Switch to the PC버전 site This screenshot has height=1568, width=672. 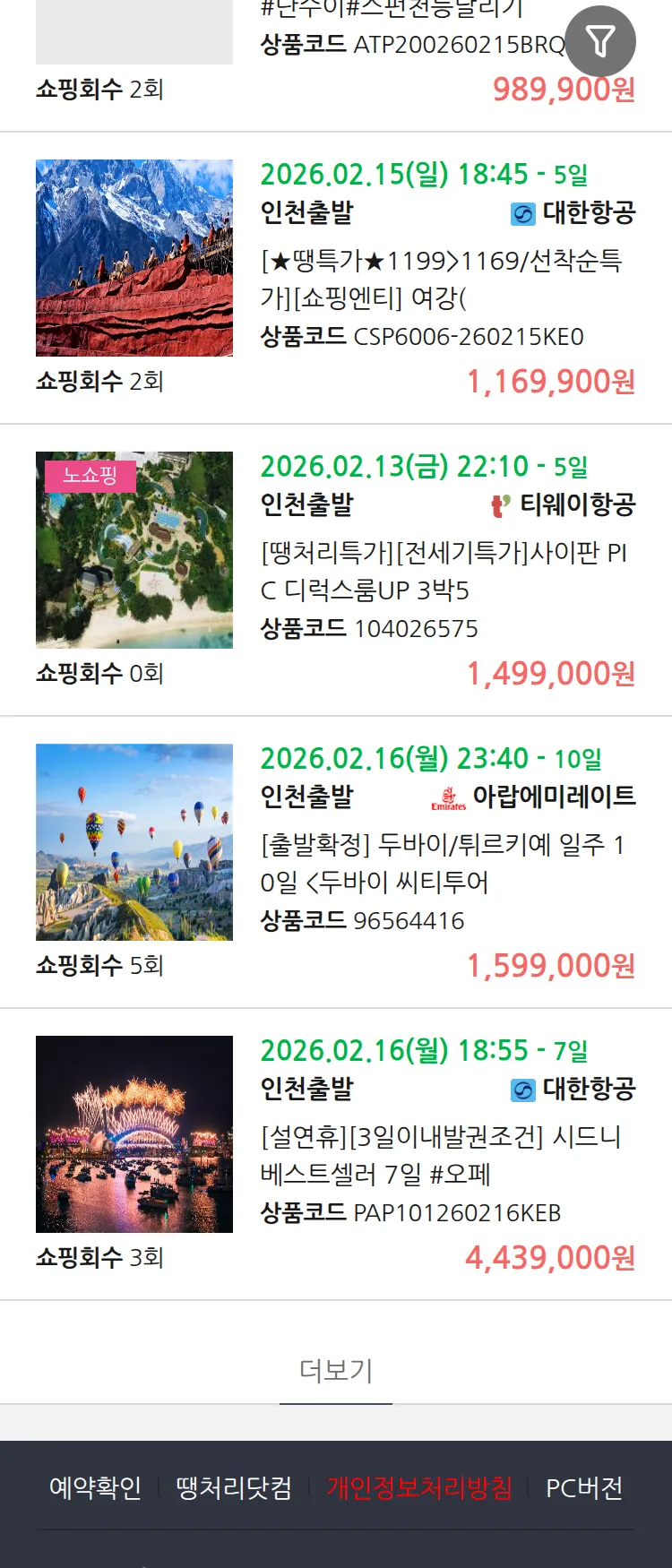(584, 1488)
